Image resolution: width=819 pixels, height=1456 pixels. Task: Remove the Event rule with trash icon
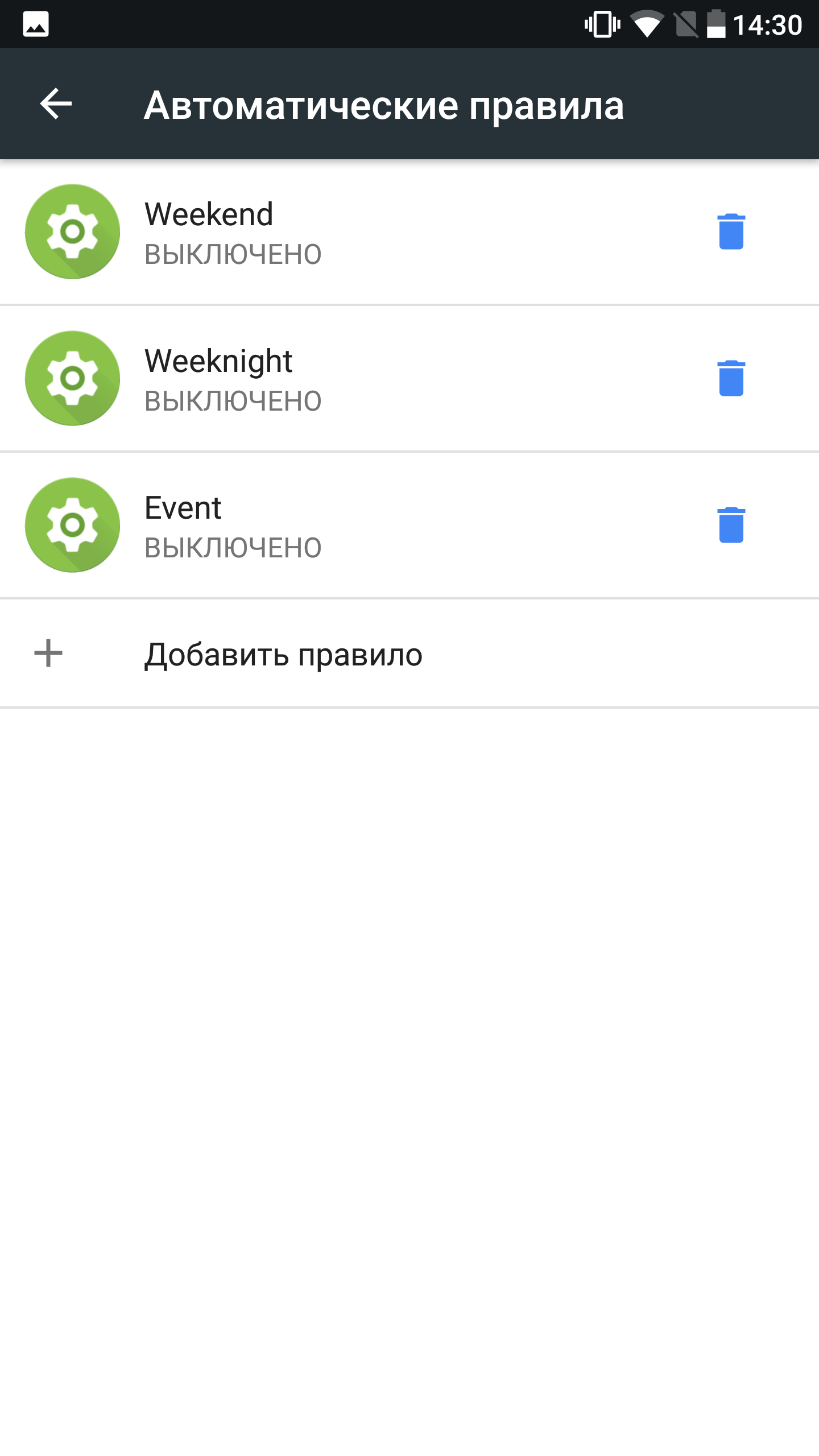[x=731, y=525]
